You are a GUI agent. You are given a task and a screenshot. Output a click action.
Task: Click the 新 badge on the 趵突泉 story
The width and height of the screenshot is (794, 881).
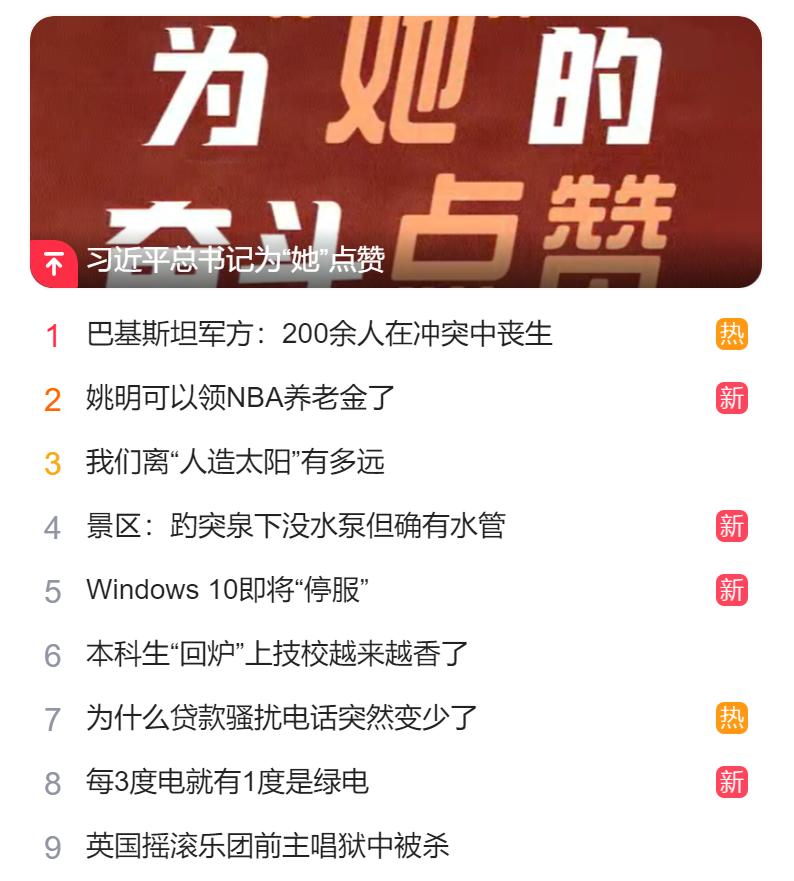click(731, 523)
